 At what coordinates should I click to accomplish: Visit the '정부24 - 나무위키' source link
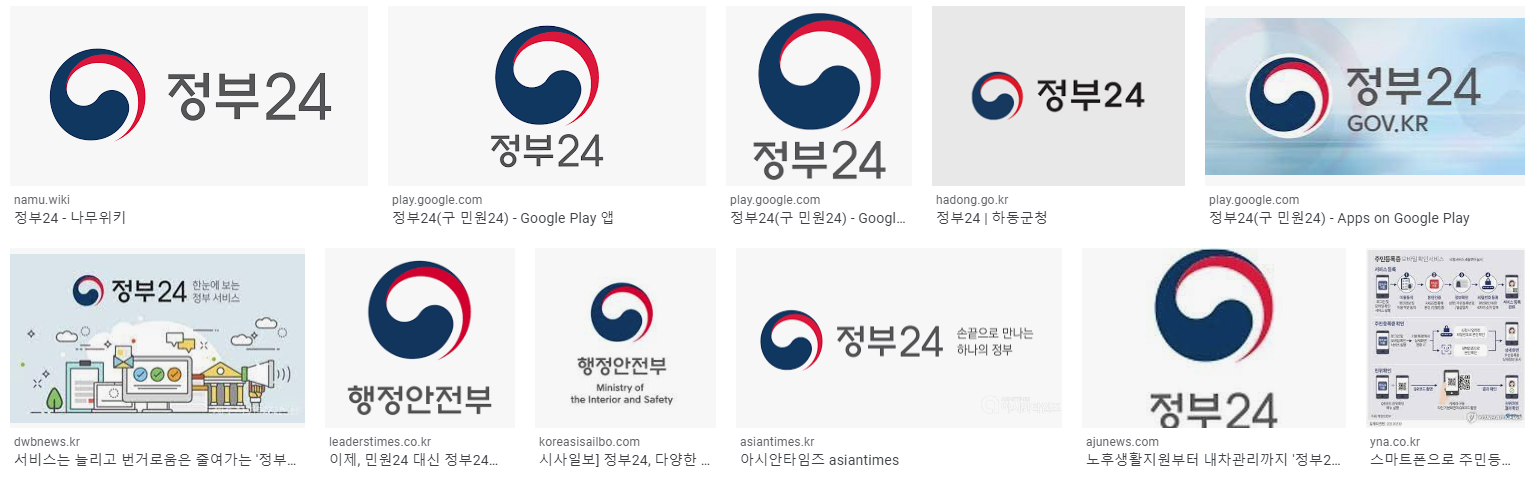69,218
